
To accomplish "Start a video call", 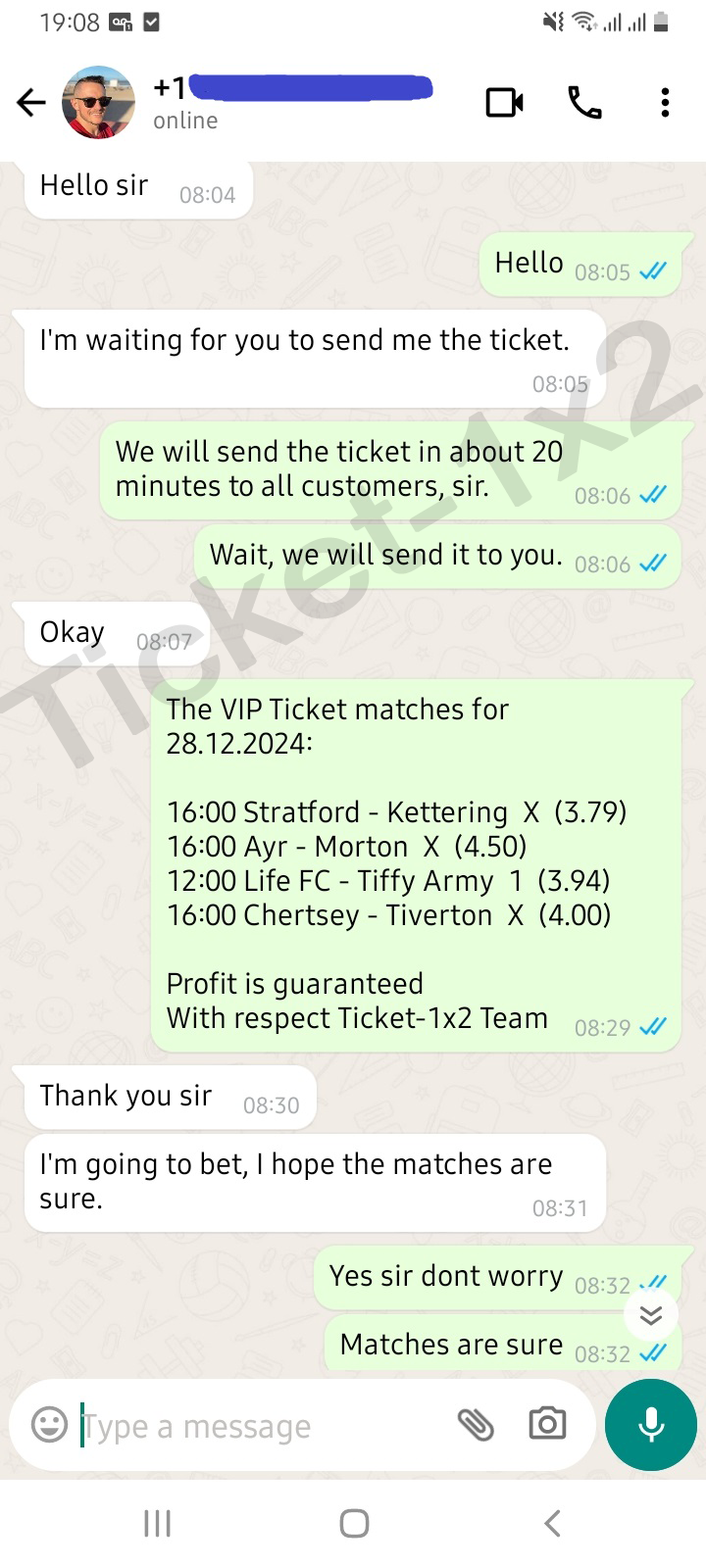I will point(505,102).
